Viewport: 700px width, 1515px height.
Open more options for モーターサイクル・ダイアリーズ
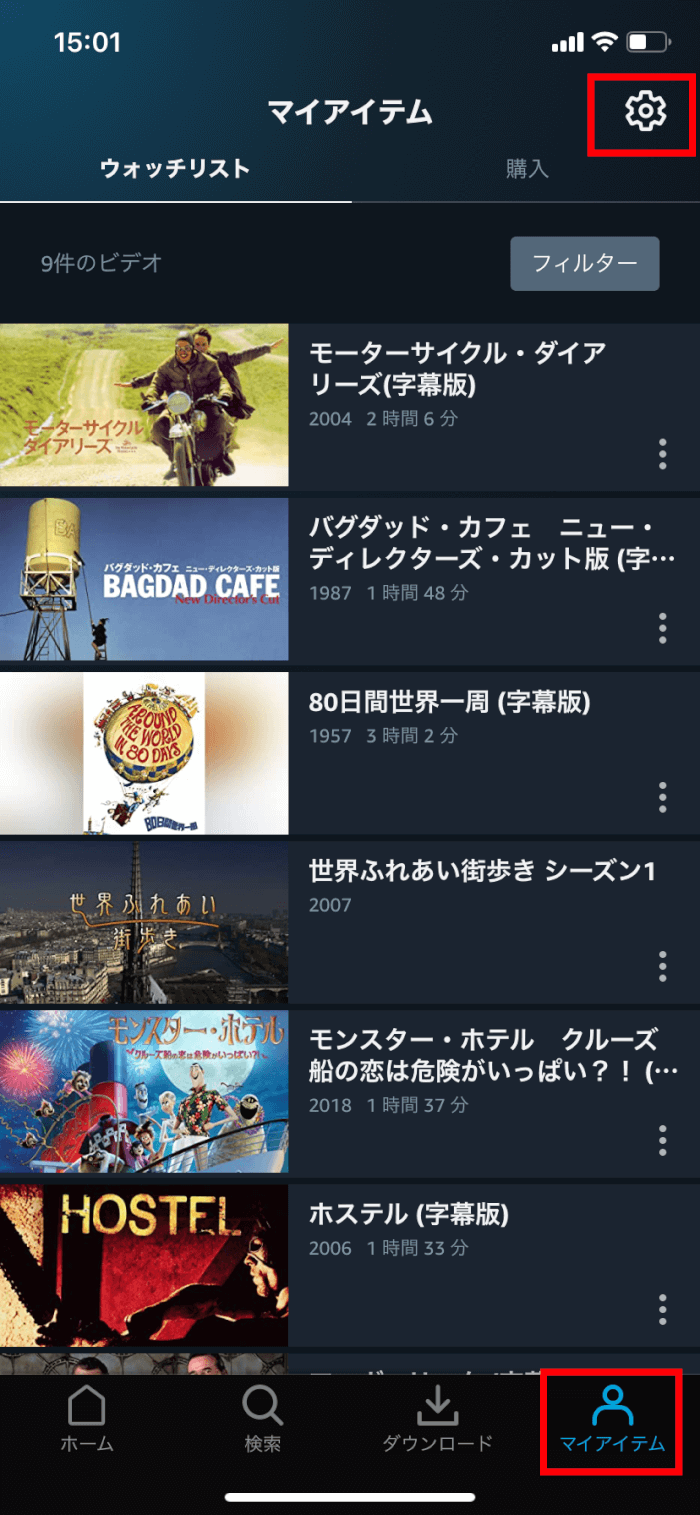click(662, 454)
